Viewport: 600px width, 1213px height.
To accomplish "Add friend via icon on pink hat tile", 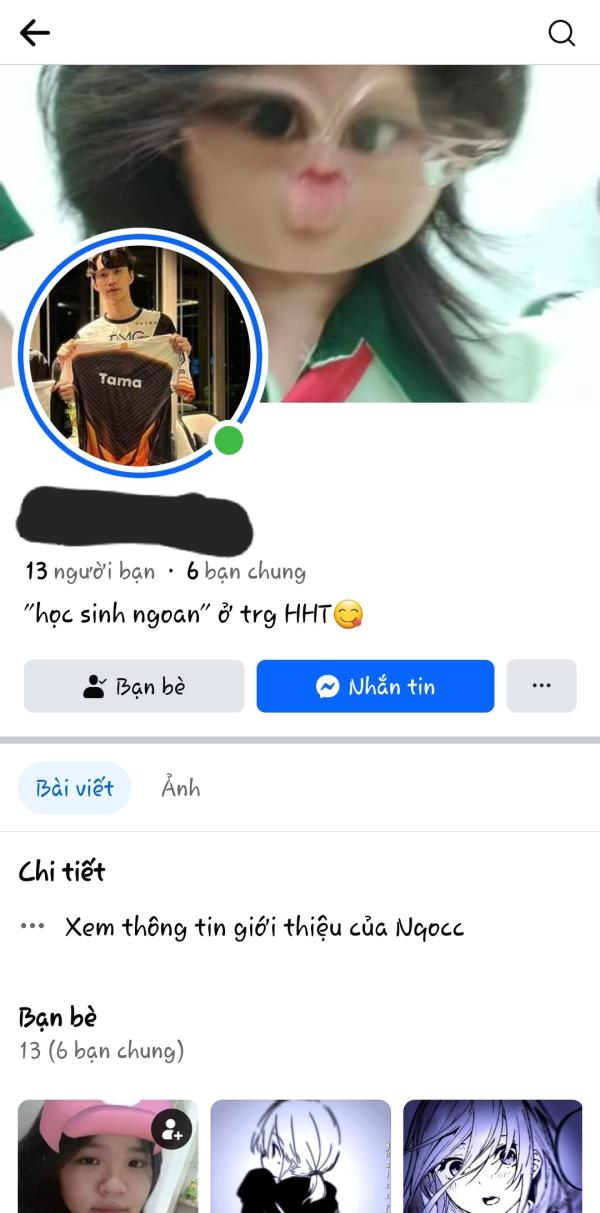I will 172,1130.
